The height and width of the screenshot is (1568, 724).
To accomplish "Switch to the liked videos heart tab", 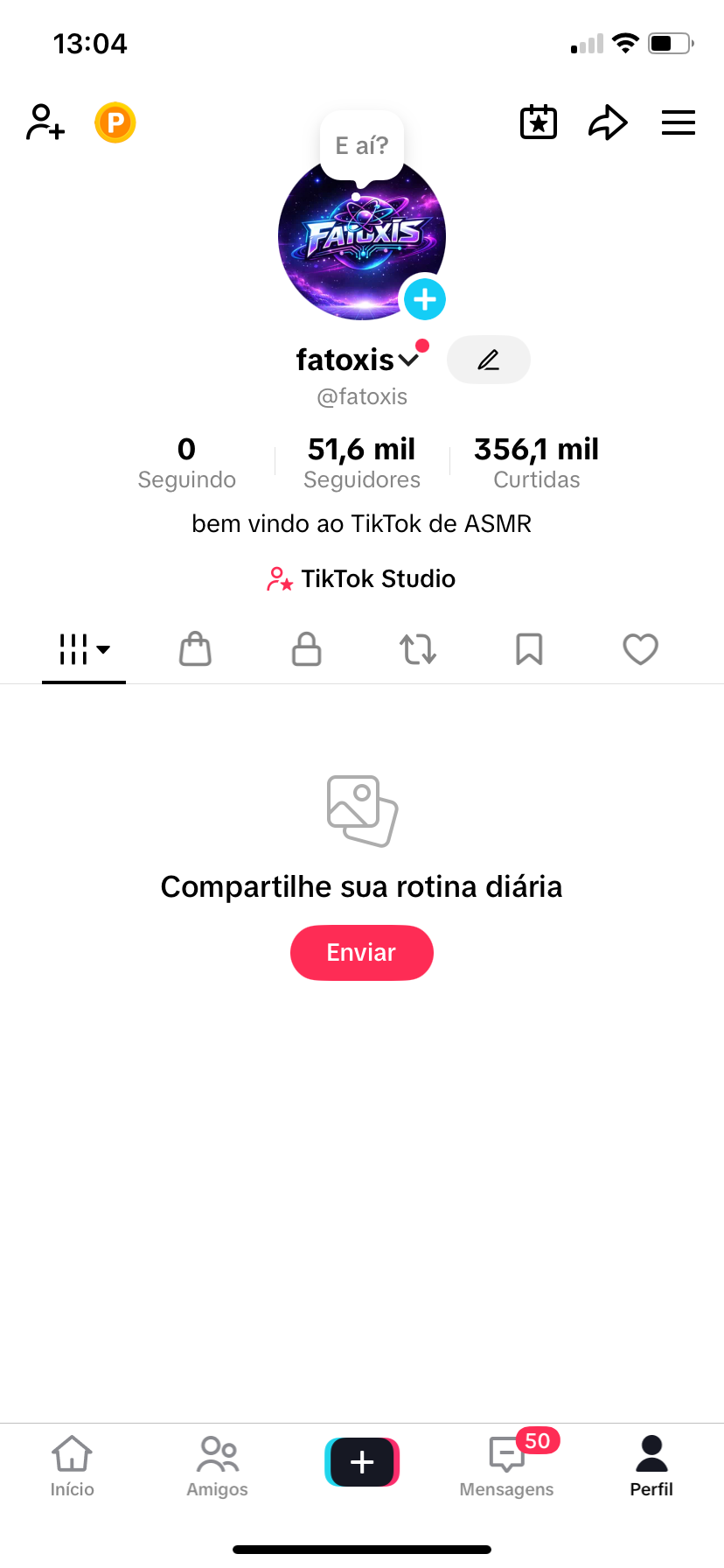I will coord(640,649).
